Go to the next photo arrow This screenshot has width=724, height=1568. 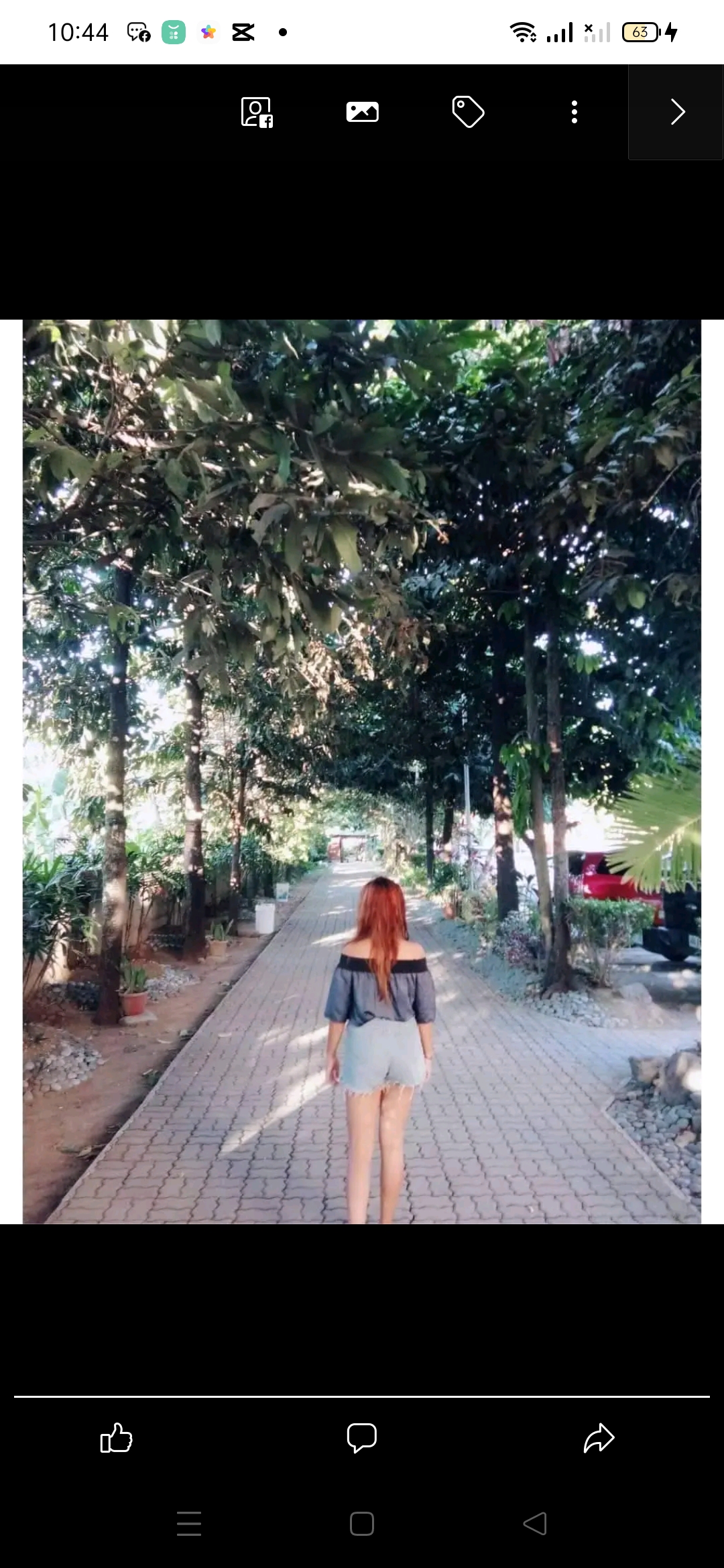(x=676, y=112)
